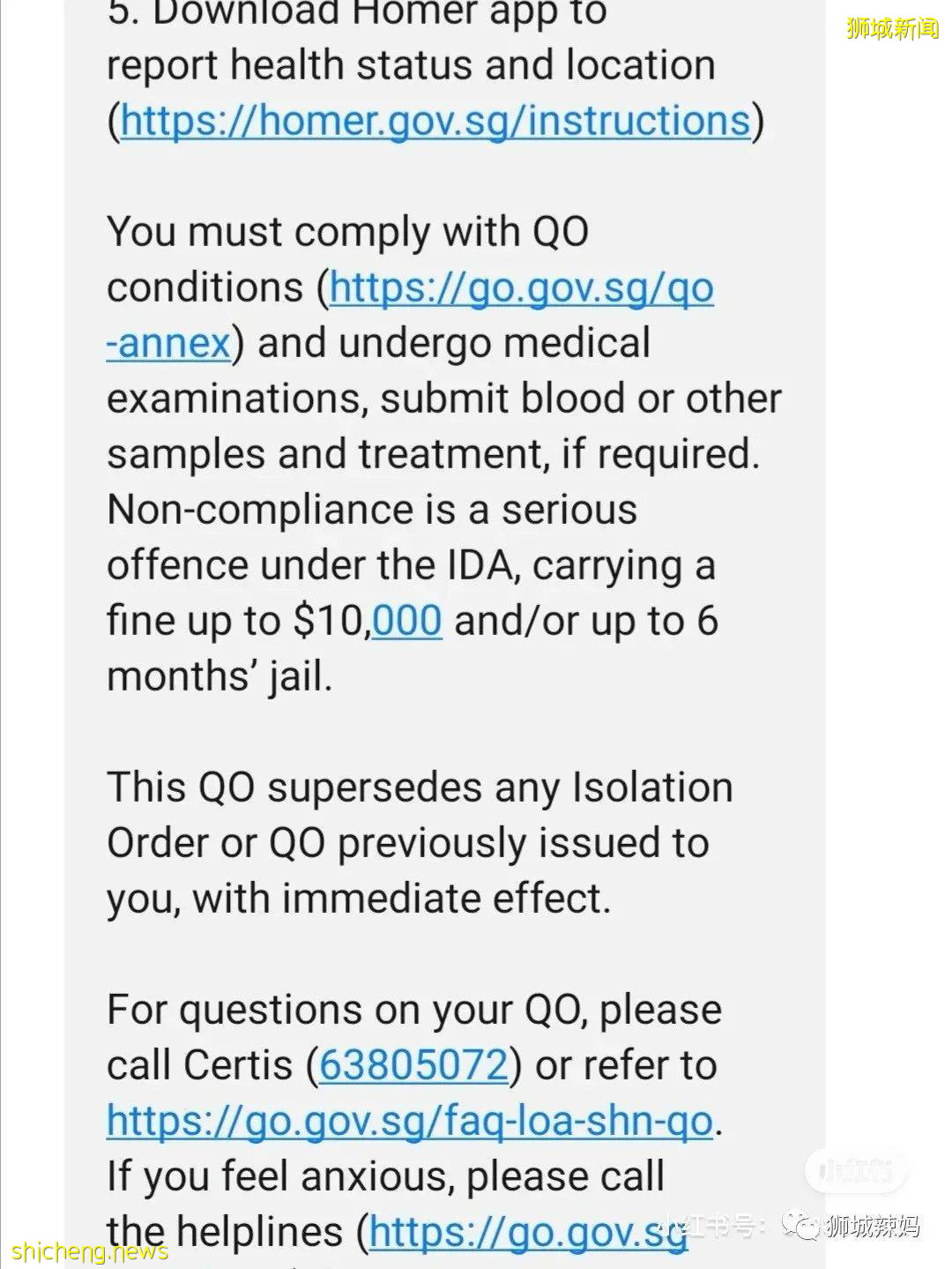This screenshot has width=952, height=1269.
Task: Tap the underlined 000 in the fine amount
Action: pyautogui.click(x=406, y=621)
